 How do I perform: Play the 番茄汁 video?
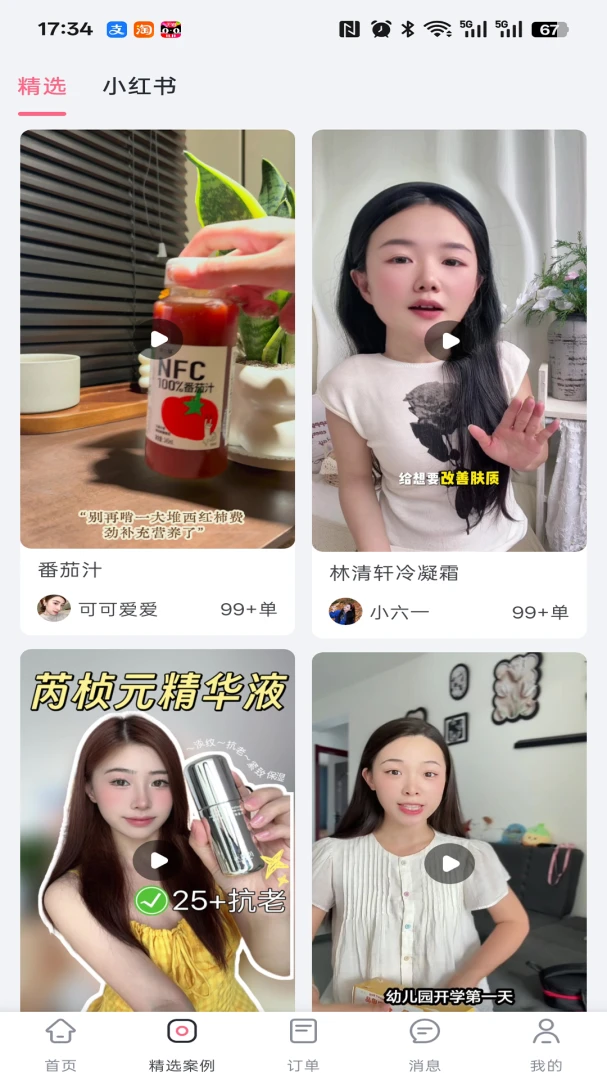click(x=159, y=339)
